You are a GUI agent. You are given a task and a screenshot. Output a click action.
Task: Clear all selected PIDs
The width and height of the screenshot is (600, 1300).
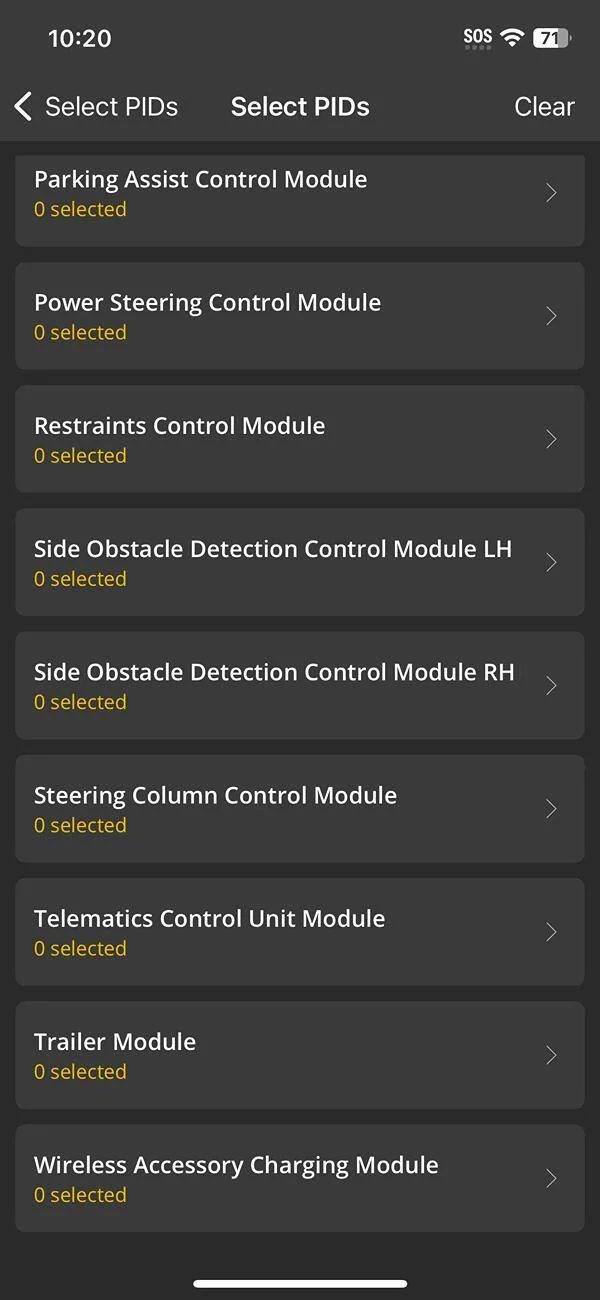point(544,107)
